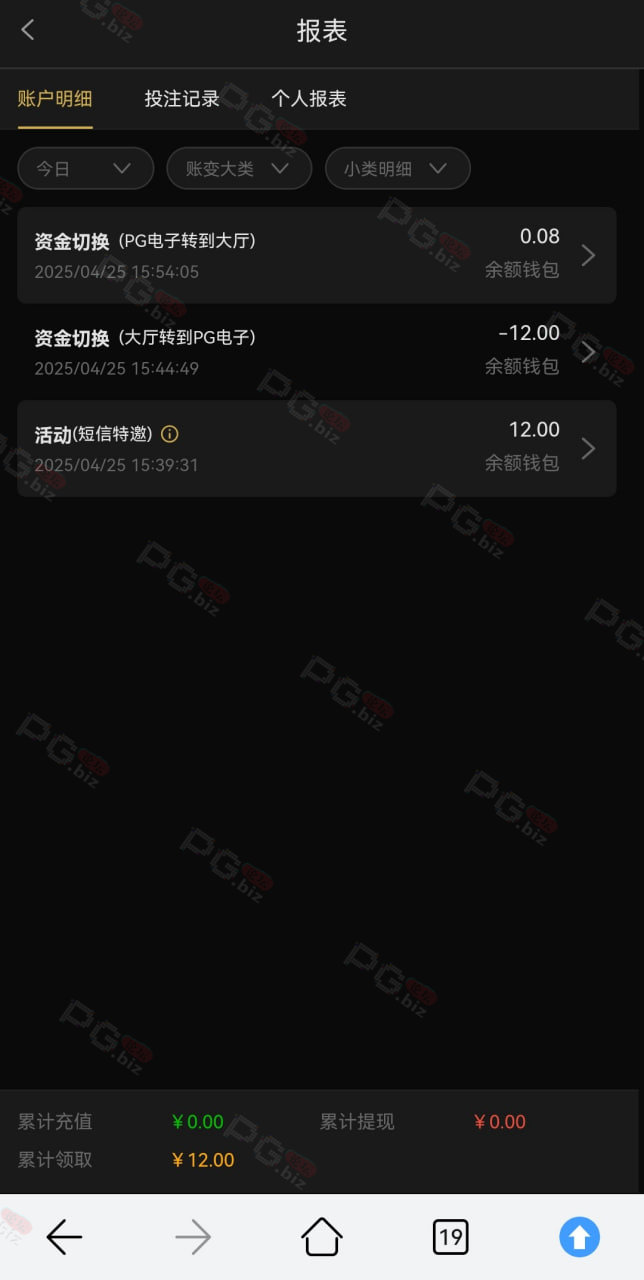
Task: Tap the browser back arrow
Action: point(64,1238)
